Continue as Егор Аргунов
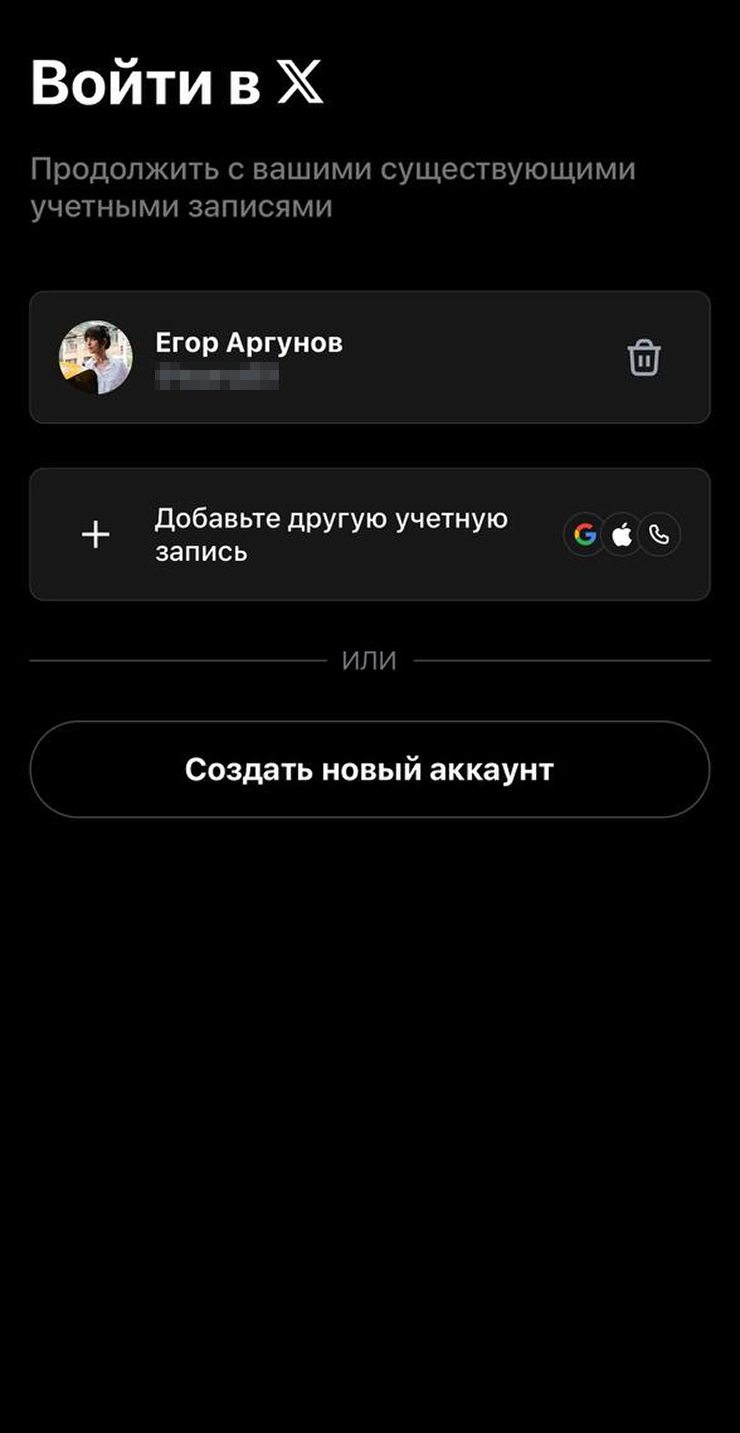 pyautogui.click(x=300, y=358)
